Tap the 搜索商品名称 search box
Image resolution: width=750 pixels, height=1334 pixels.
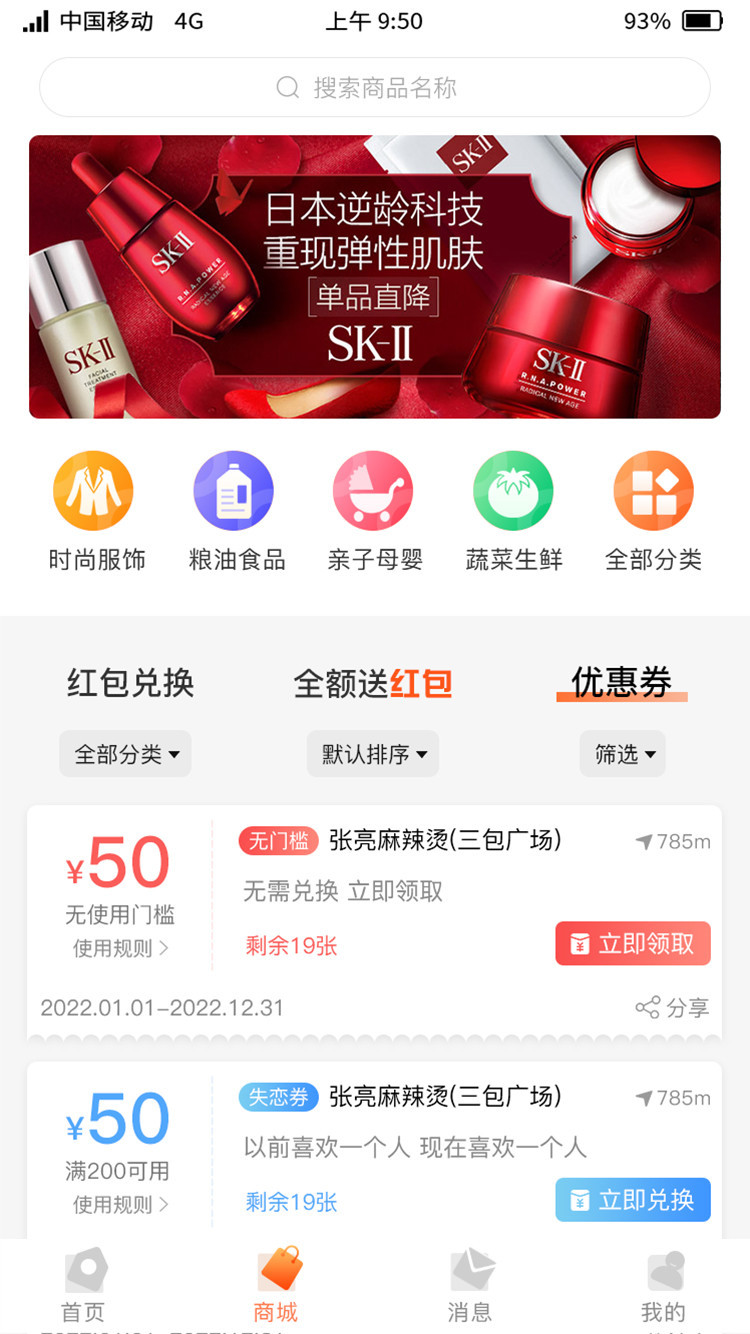point(375,87)
